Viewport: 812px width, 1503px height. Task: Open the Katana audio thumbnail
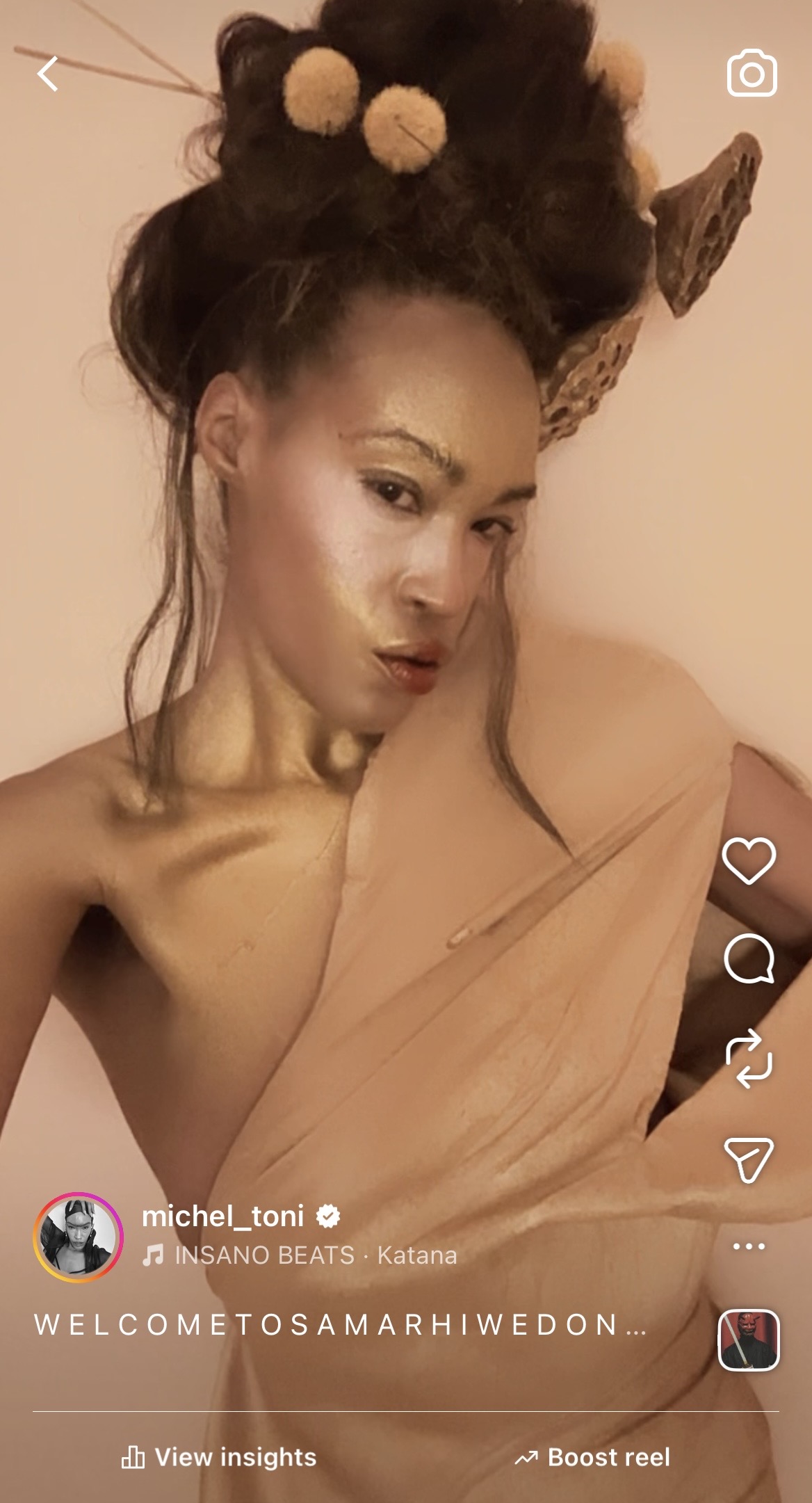point(749,1340)
